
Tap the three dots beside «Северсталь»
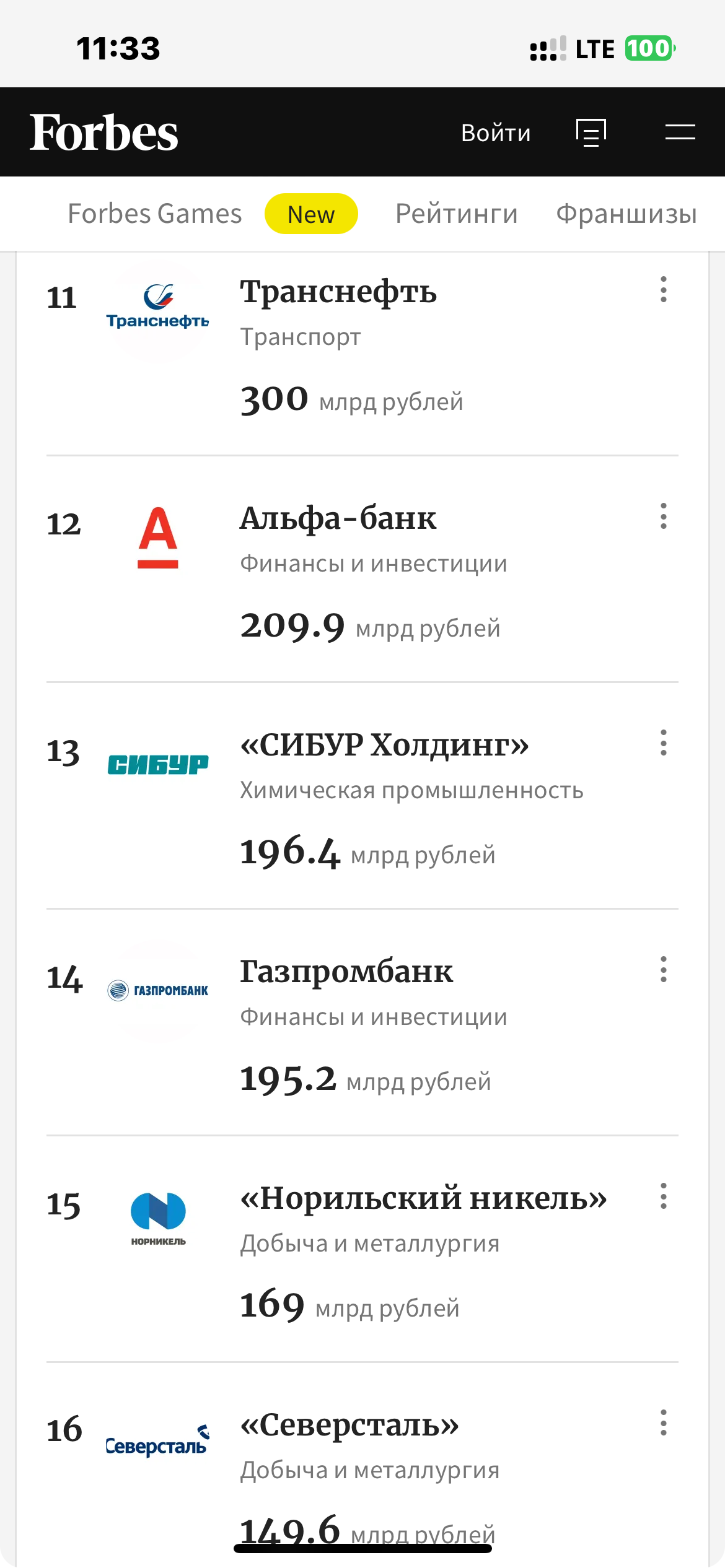point(664,1422)
